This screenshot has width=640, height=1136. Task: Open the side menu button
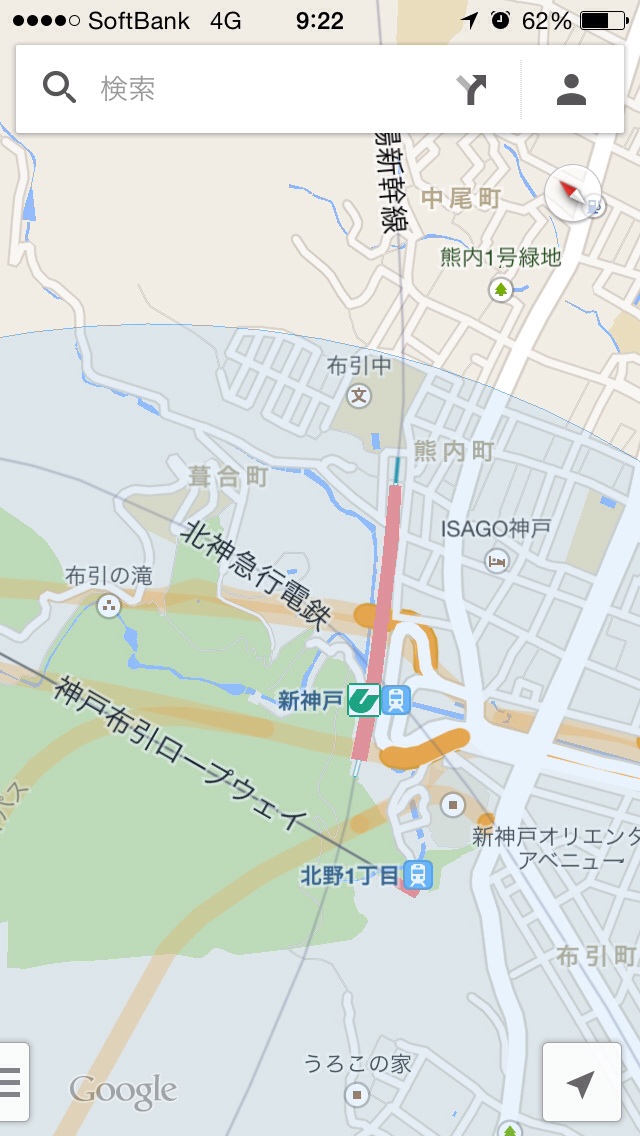(12, 1082)
